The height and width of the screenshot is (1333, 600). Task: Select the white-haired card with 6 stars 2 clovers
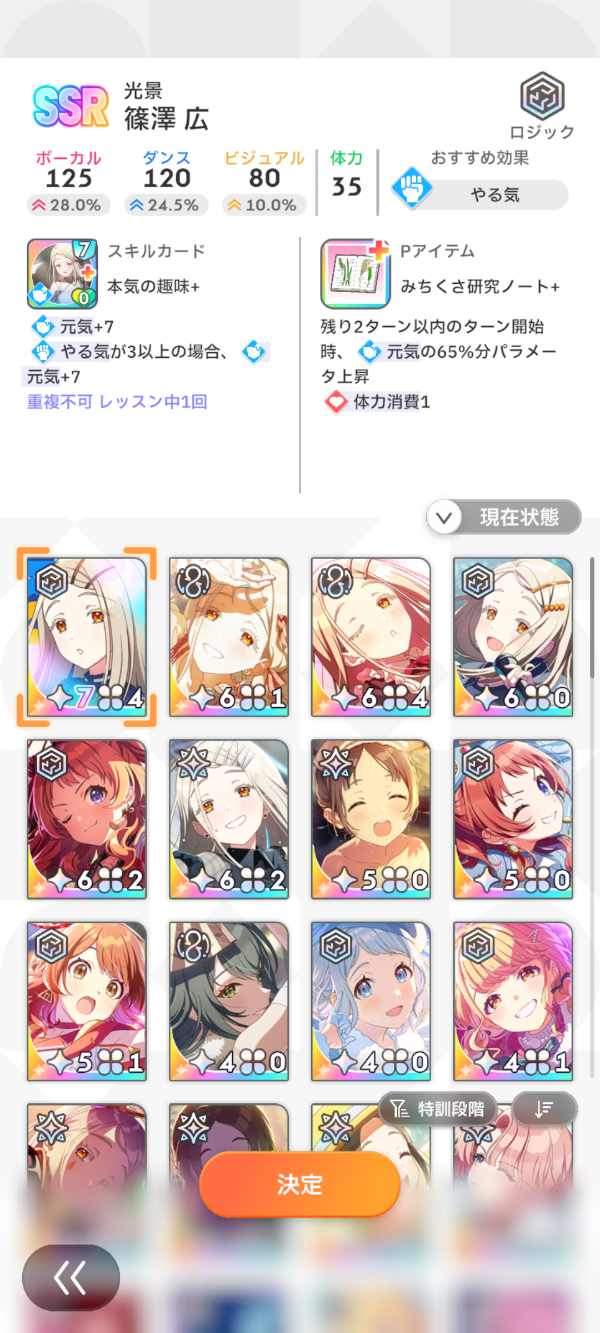click(x=229, y=819)
